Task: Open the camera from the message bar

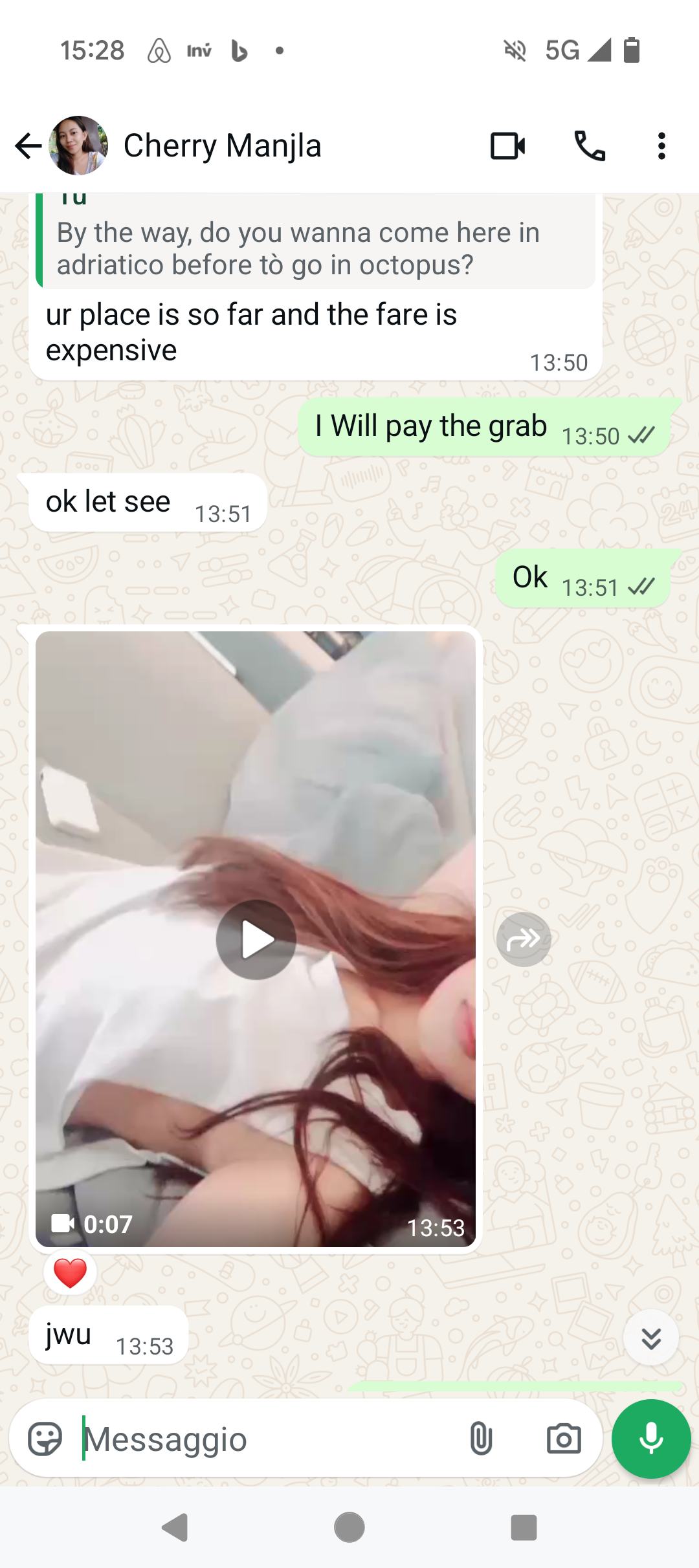Action: (x=564, y=1439)
